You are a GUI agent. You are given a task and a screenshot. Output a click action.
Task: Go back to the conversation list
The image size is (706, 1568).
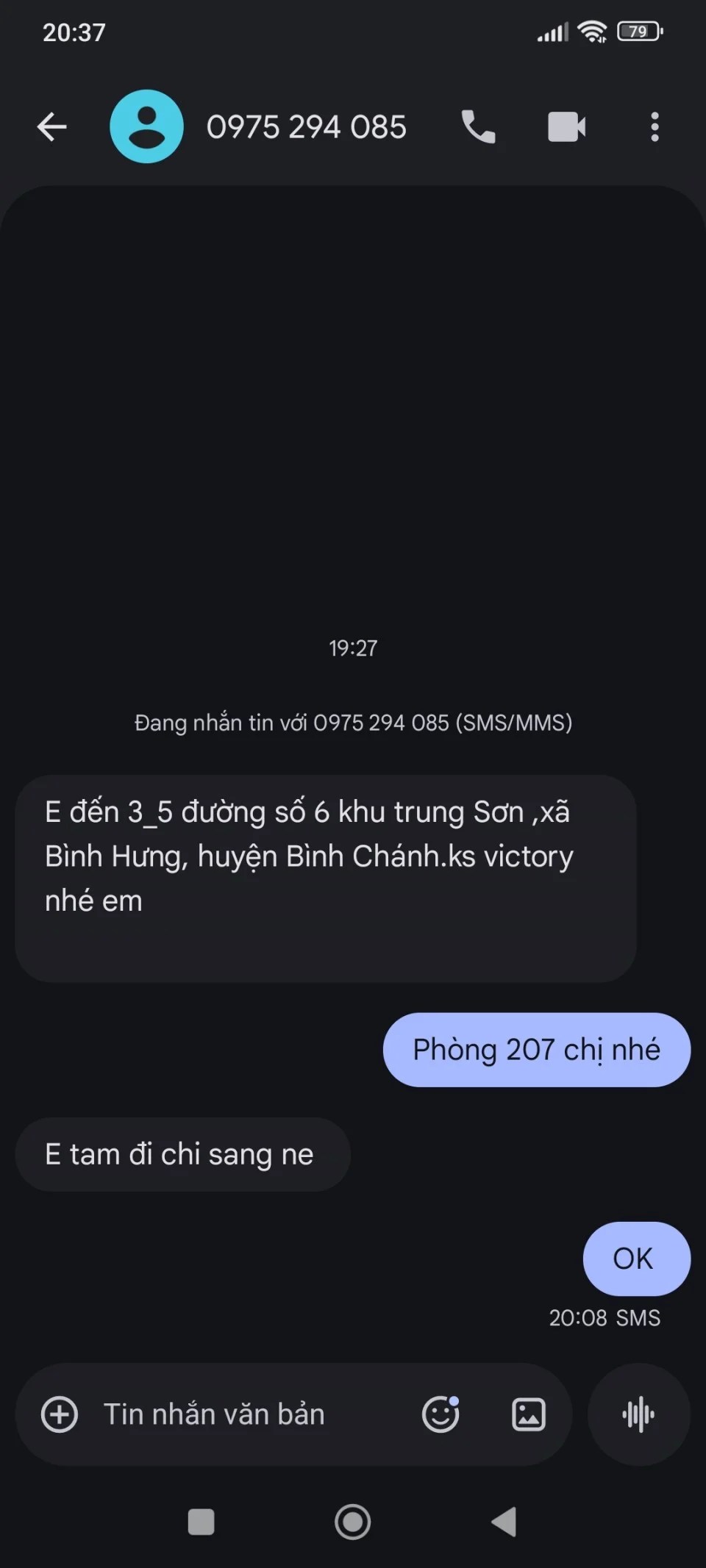tap(52, 127)
